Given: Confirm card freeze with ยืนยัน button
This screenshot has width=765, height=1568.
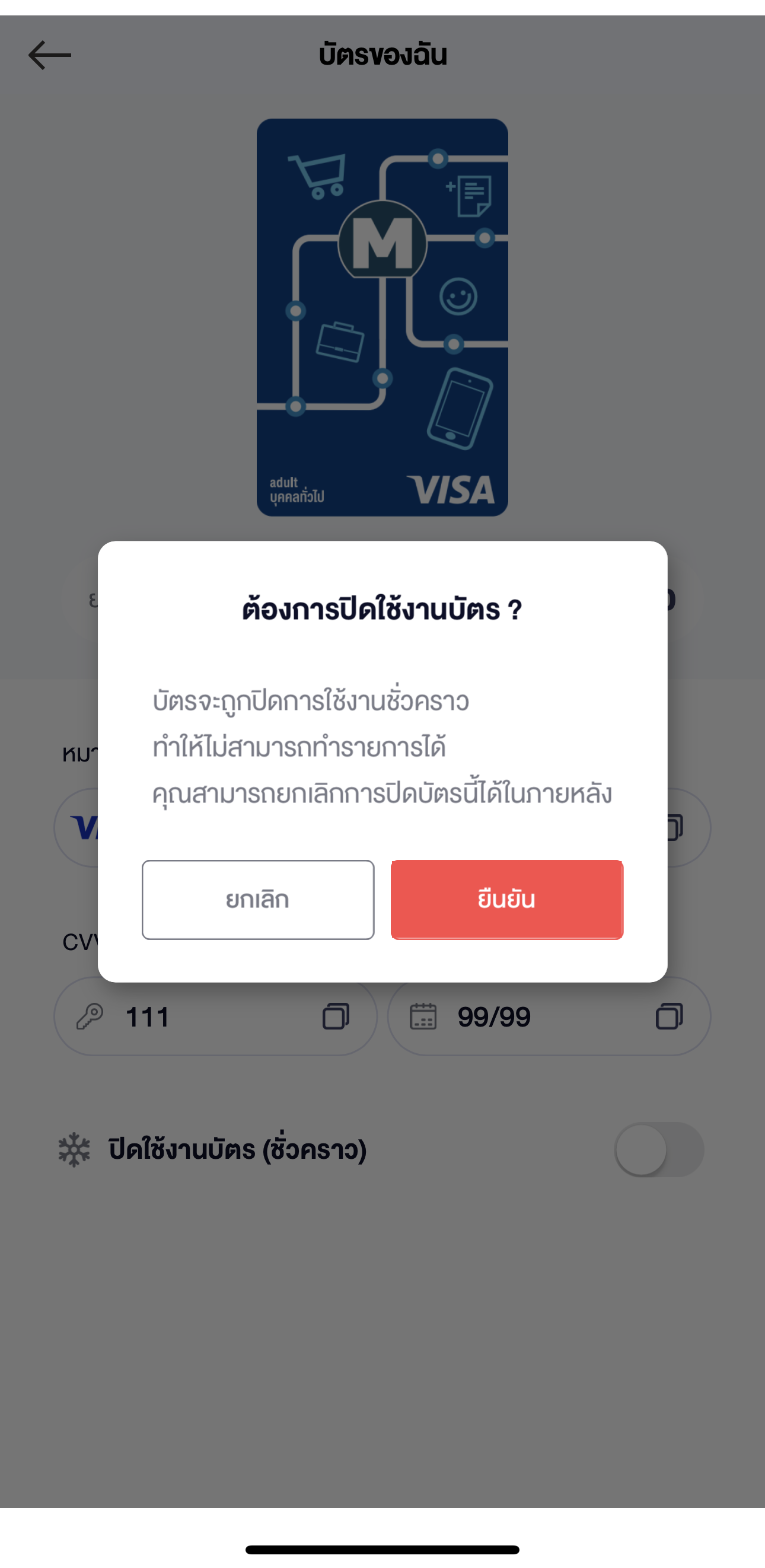Looking at the screenshot, I should [506, 899].
